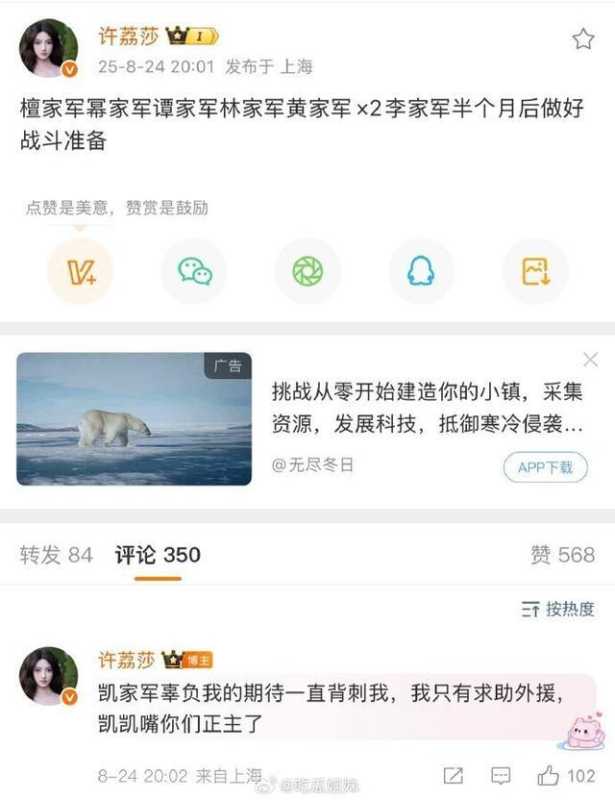Switch to the 评论 350 tab
This screenshot has height=800, width=615.
(157, 555)
